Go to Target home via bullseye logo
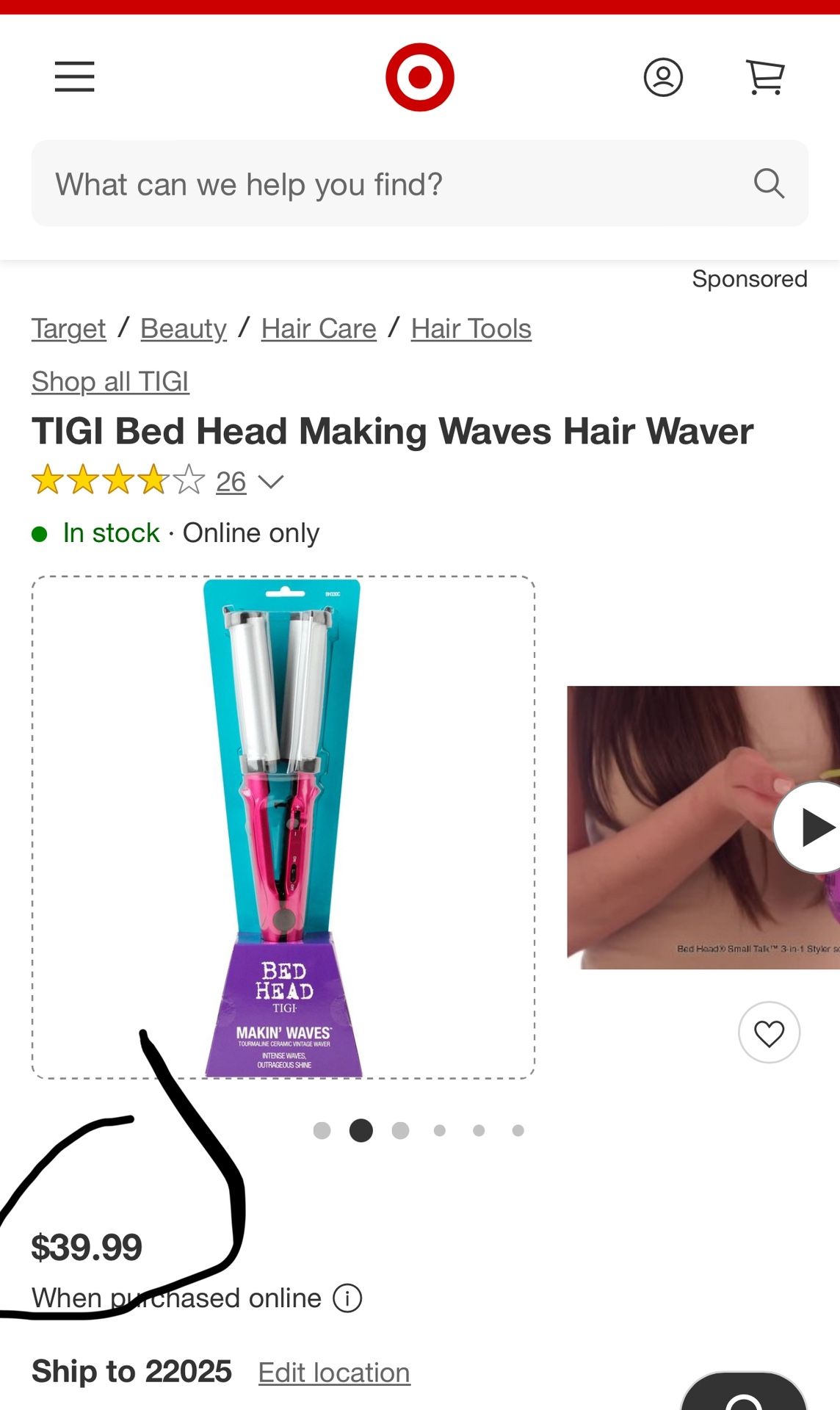 tap(420, 77)
